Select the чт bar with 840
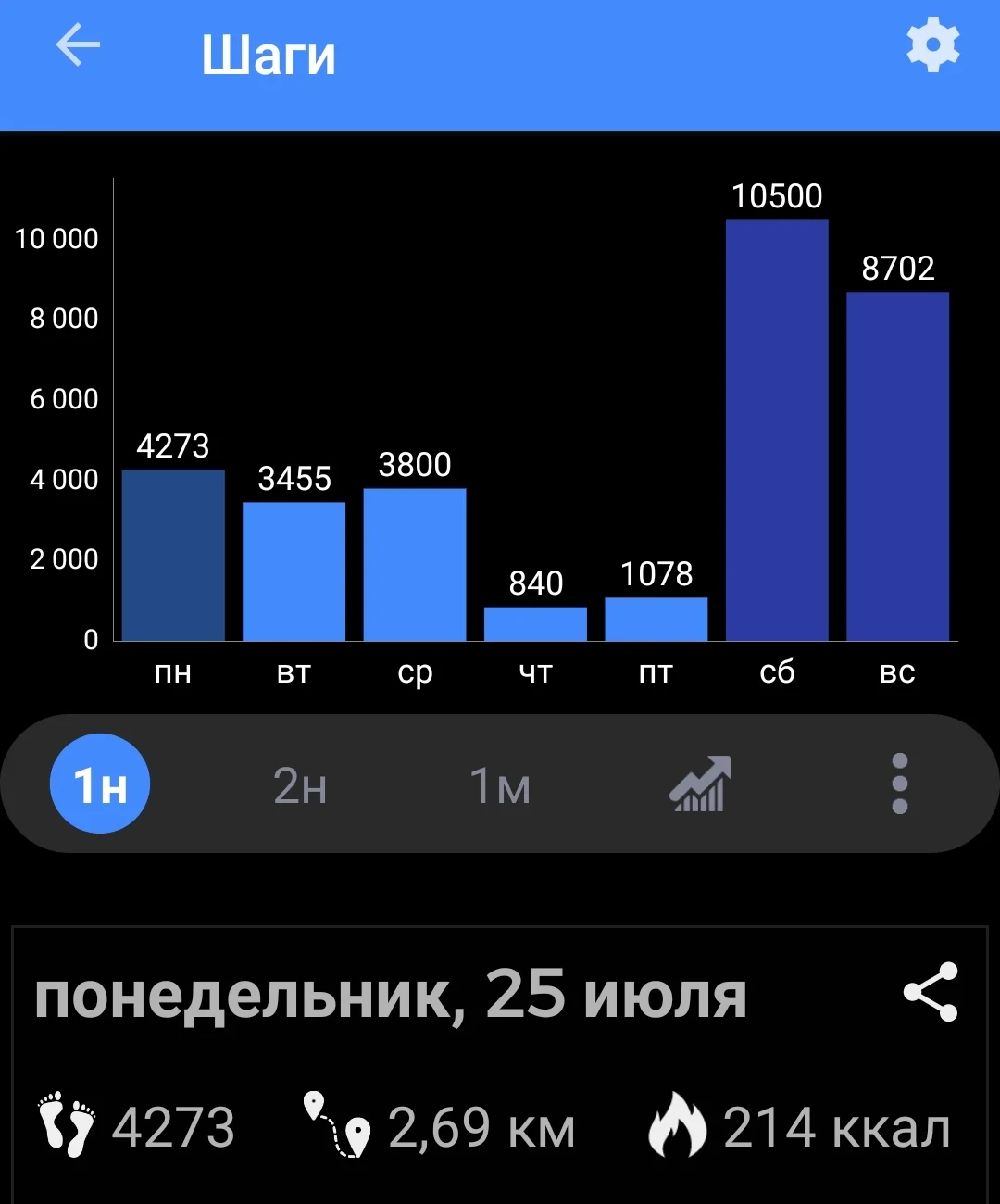The image size is (1000, 1204). click(535, 623)
